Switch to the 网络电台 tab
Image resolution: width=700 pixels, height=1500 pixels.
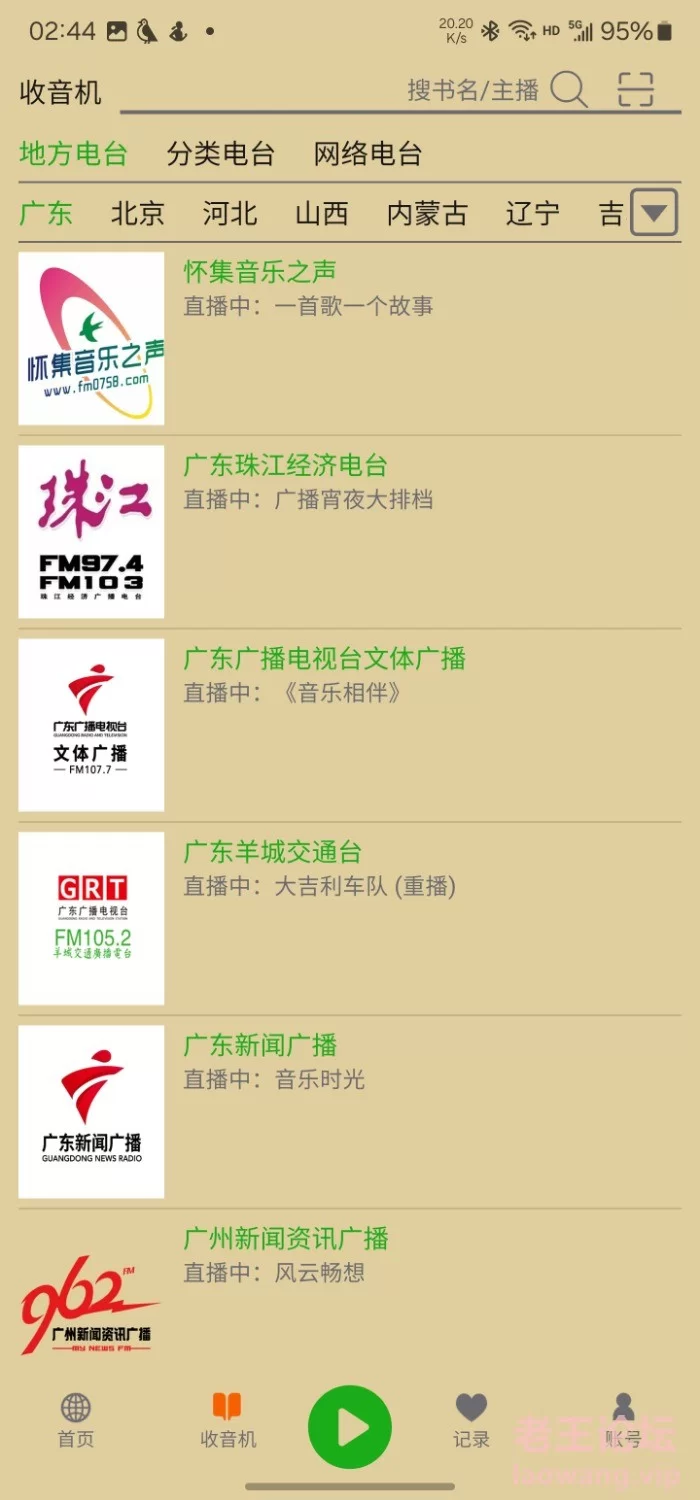368,154
